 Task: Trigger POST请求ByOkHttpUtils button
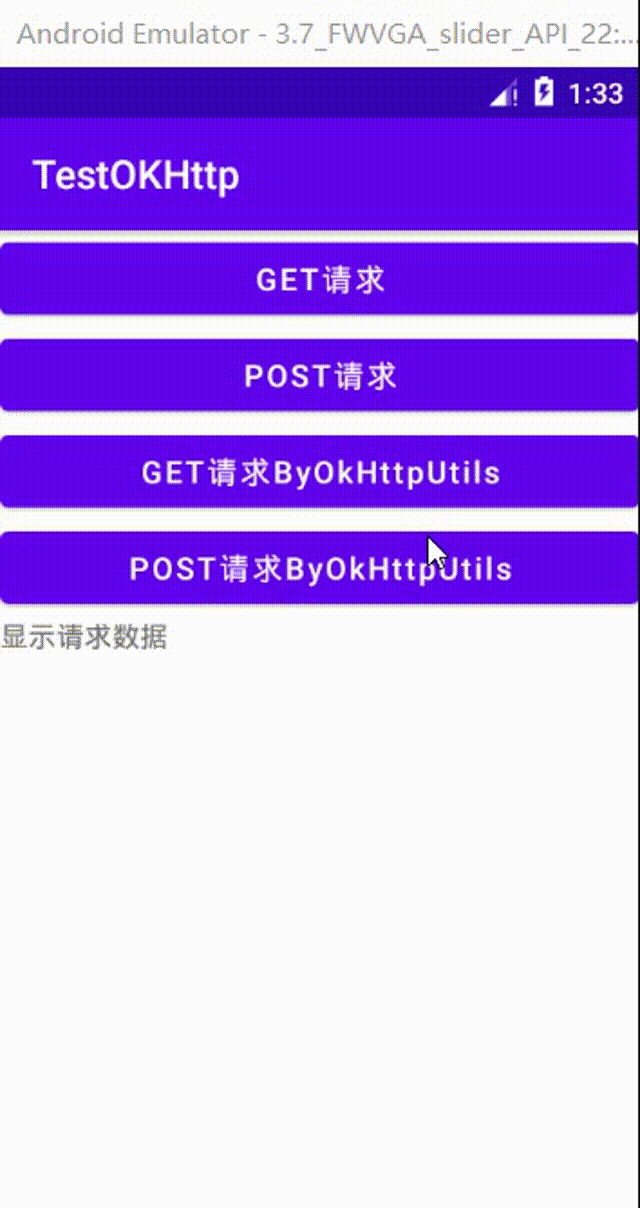[320, 568]
